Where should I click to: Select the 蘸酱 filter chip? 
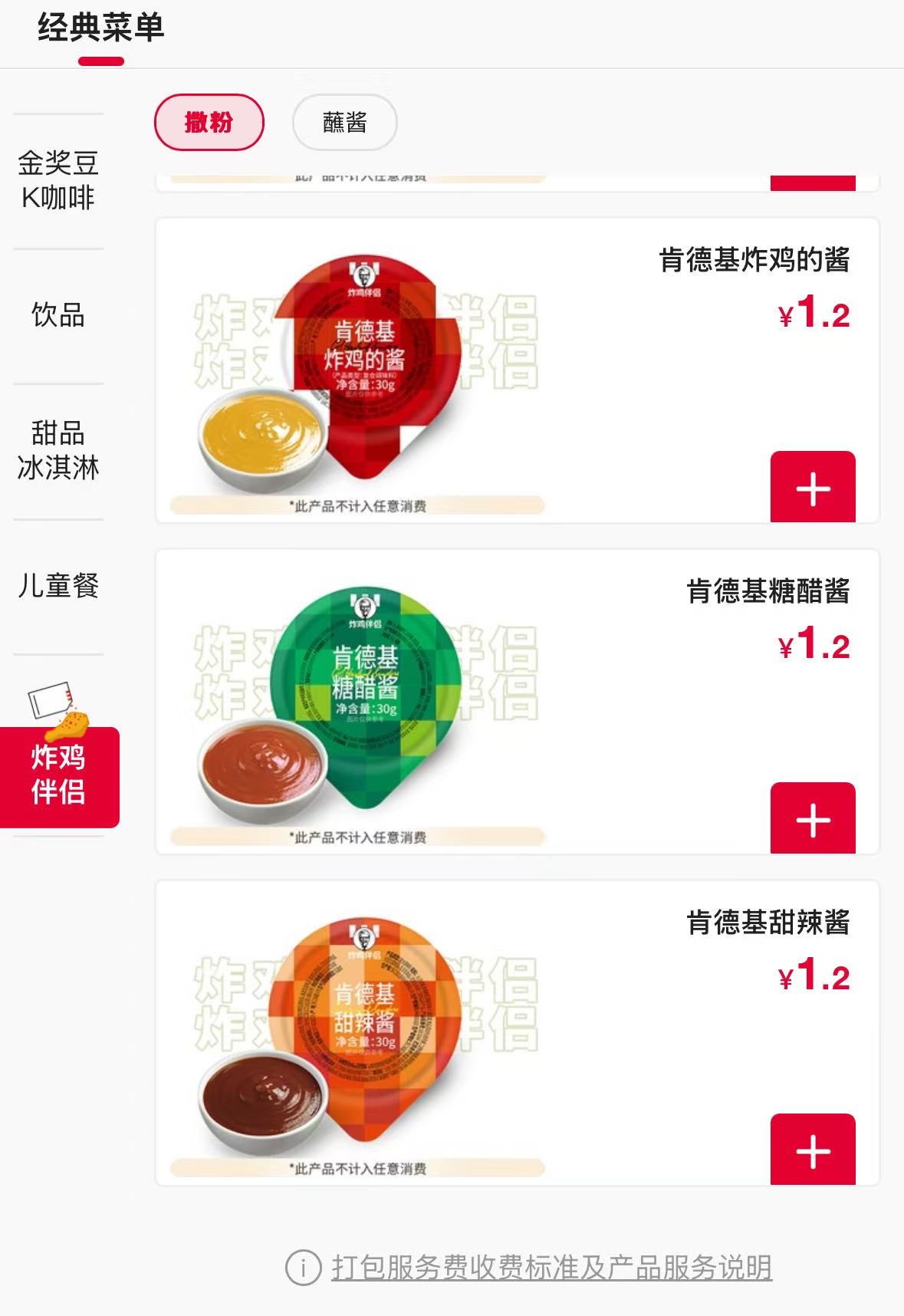pos(344,123)
